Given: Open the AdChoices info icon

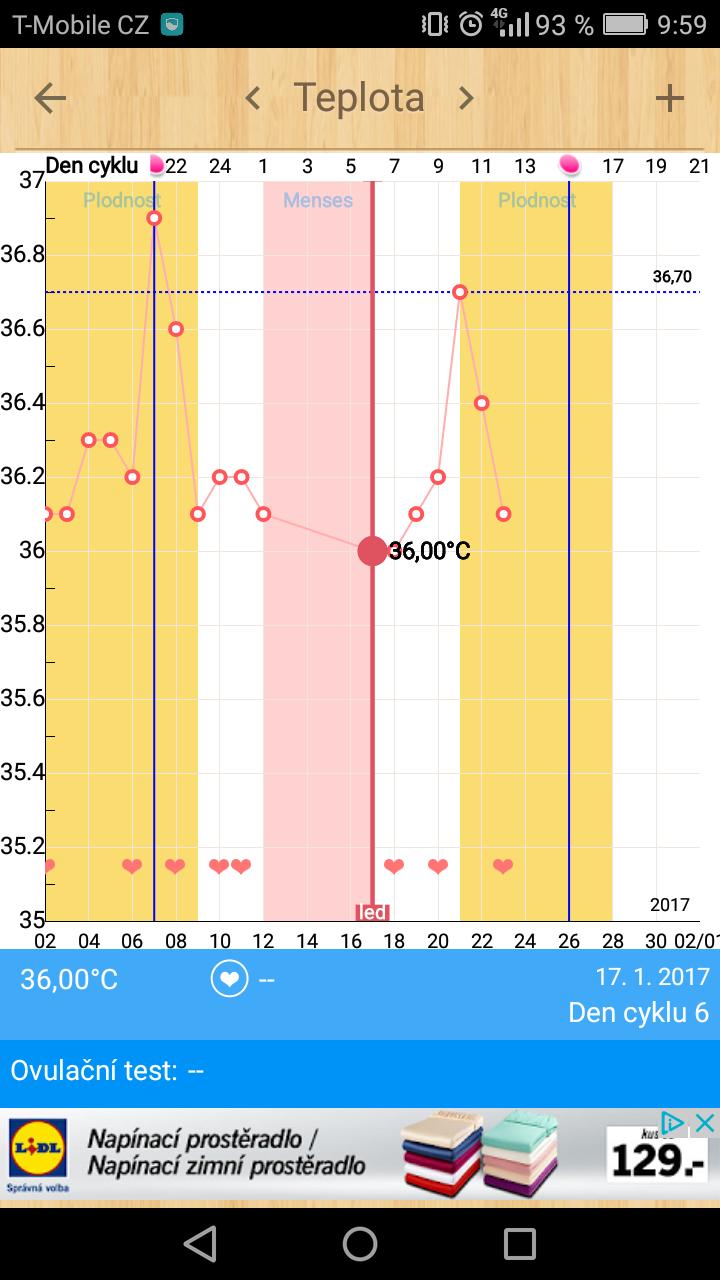Looking at the screenshot, I should 675,1123.
